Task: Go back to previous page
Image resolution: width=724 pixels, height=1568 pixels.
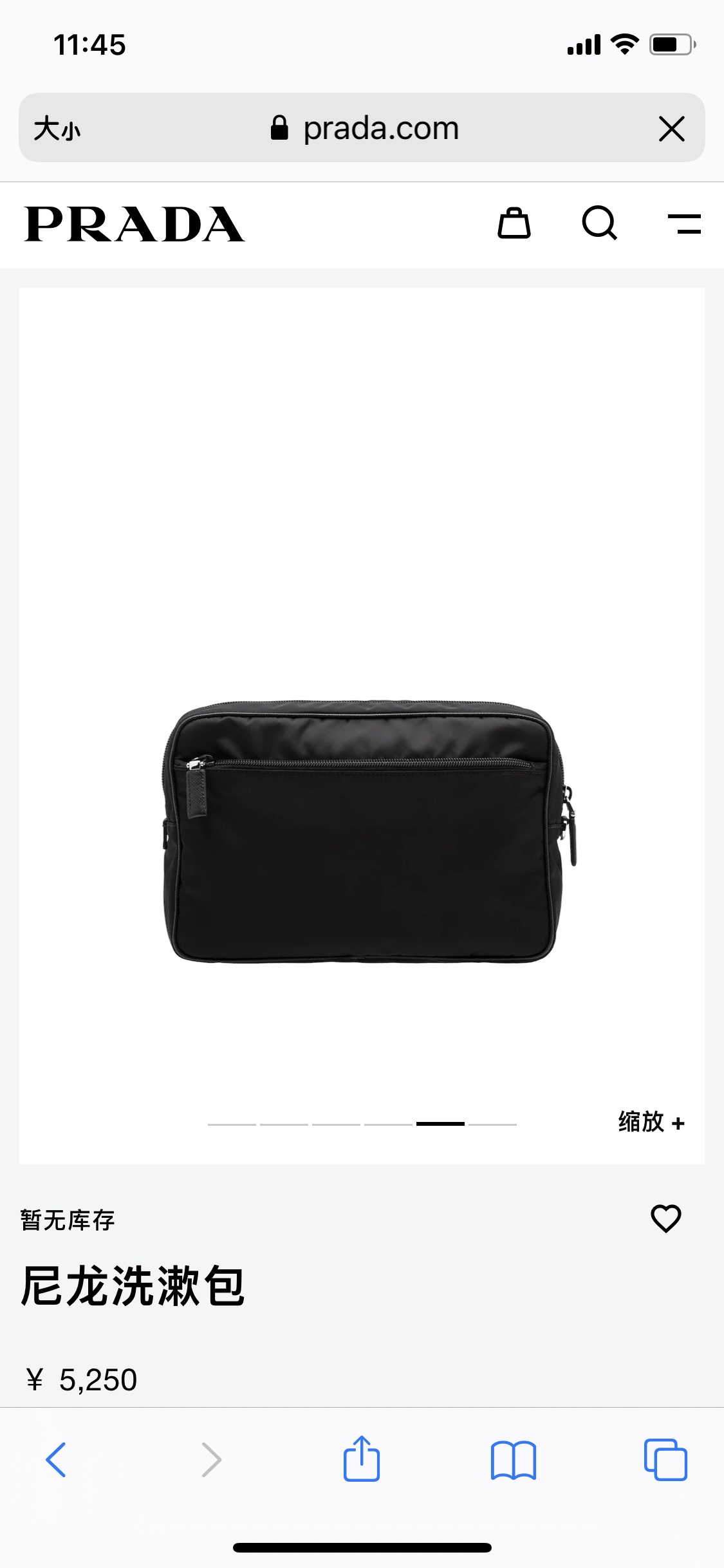Action: coord(56,1459)
